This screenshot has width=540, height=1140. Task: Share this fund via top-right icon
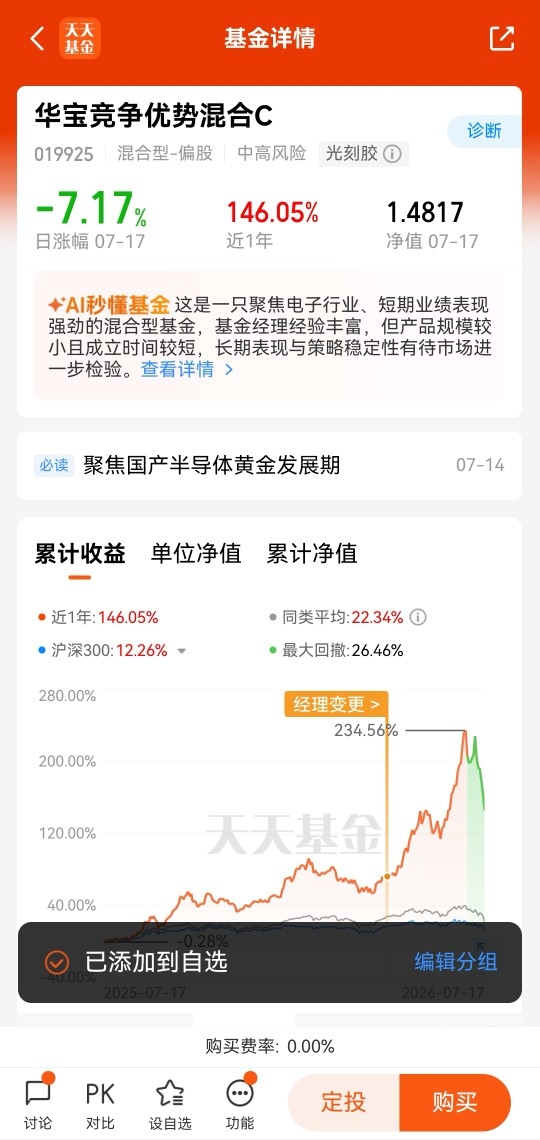click(501, 39)
